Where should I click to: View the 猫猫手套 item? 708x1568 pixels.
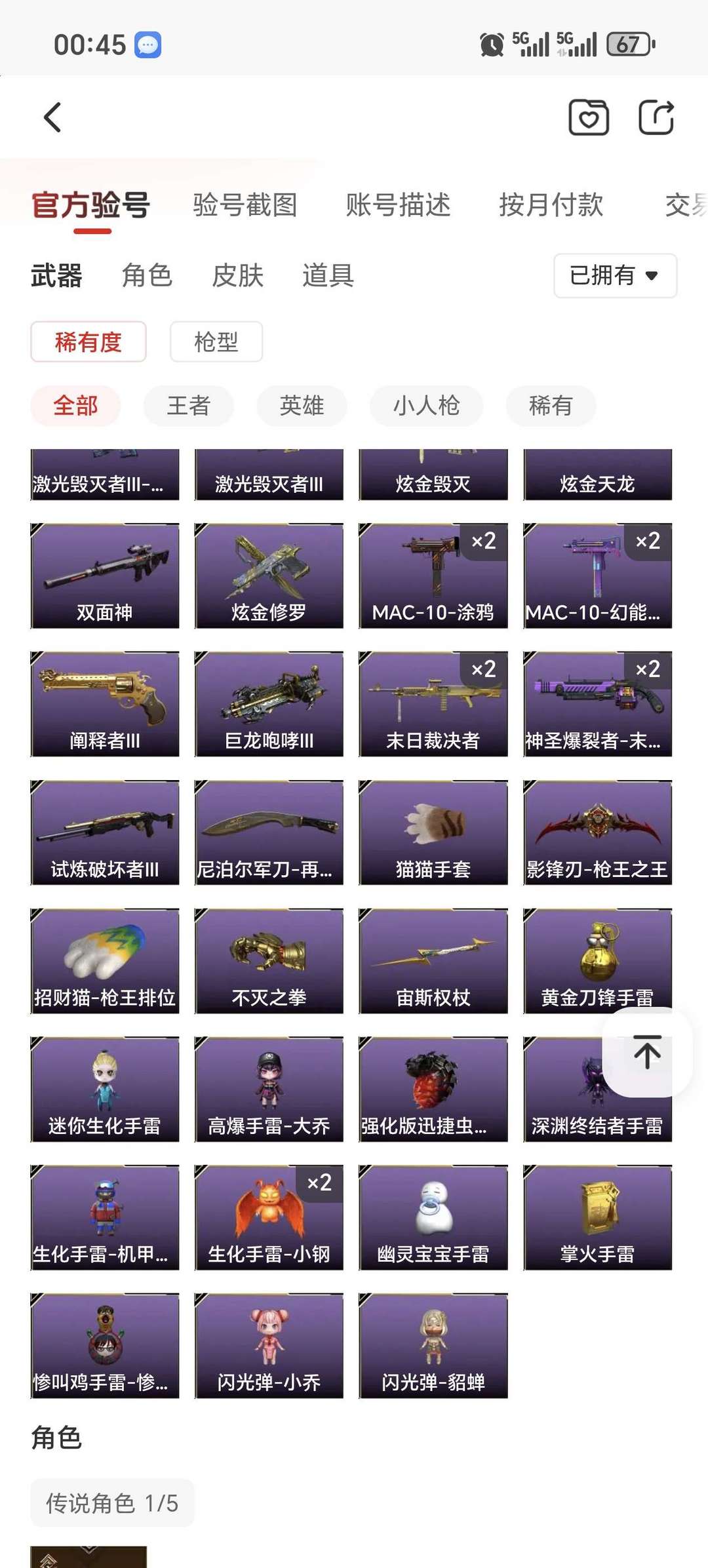(x=433, y=833)
